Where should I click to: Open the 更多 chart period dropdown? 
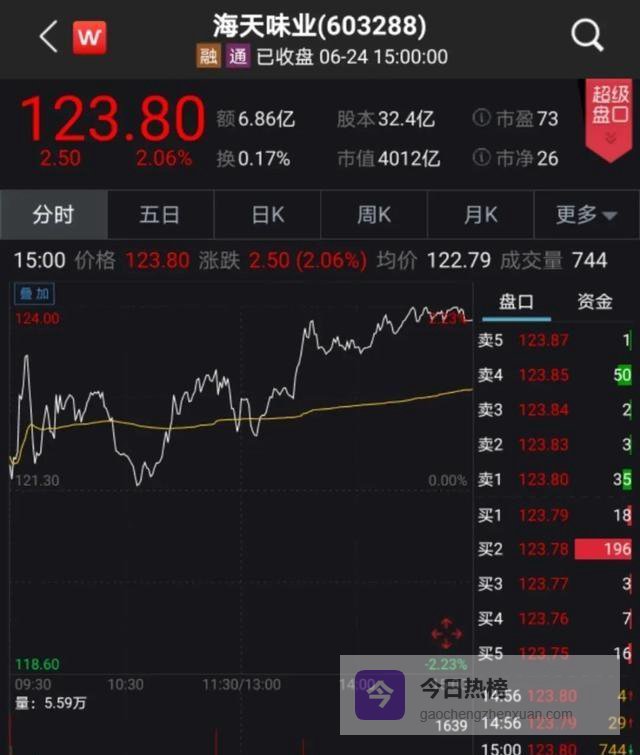tap(587, 214)
